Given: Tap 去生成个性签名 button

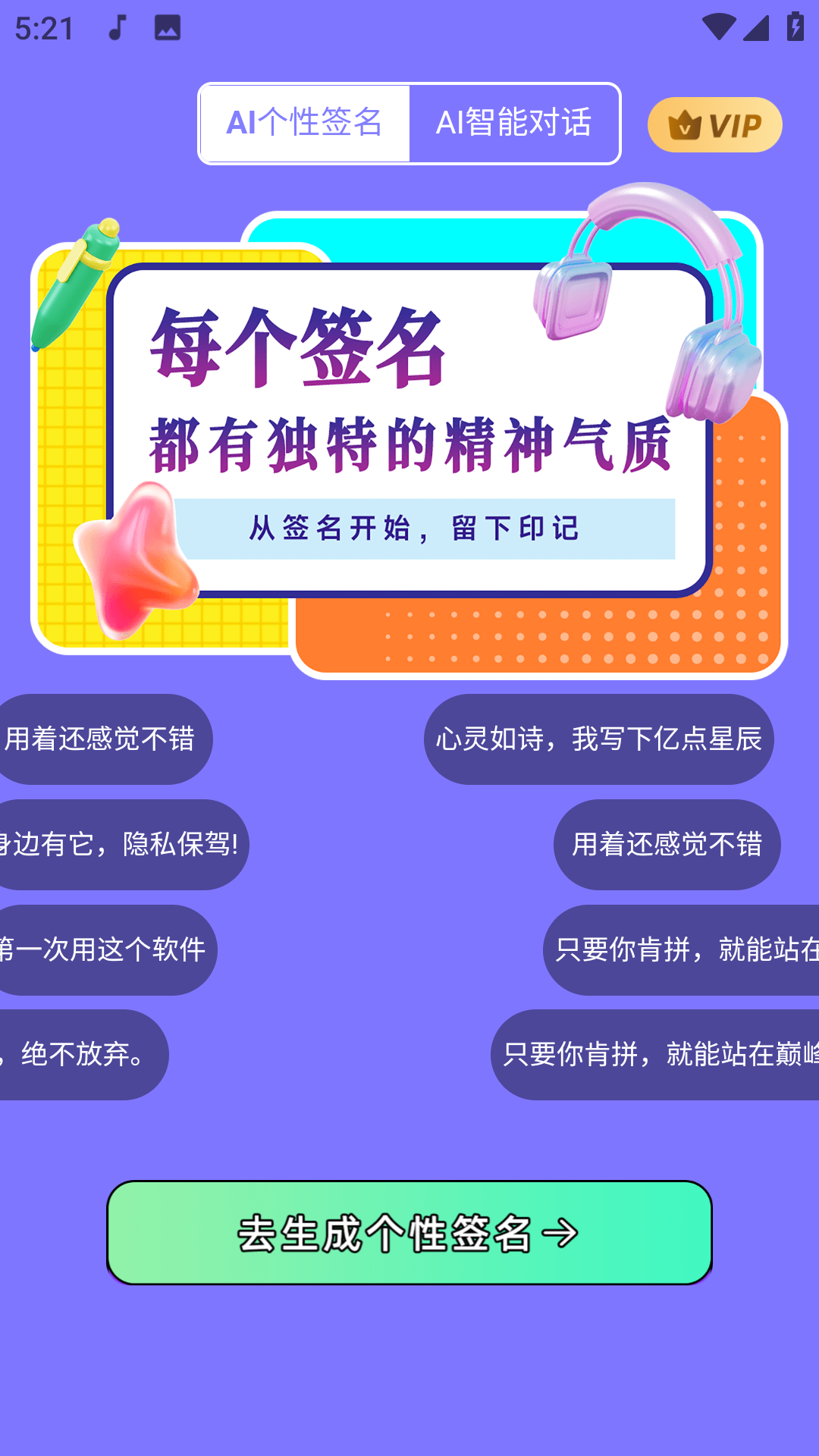Looking at the screenshot, I should pos(409,1232).
